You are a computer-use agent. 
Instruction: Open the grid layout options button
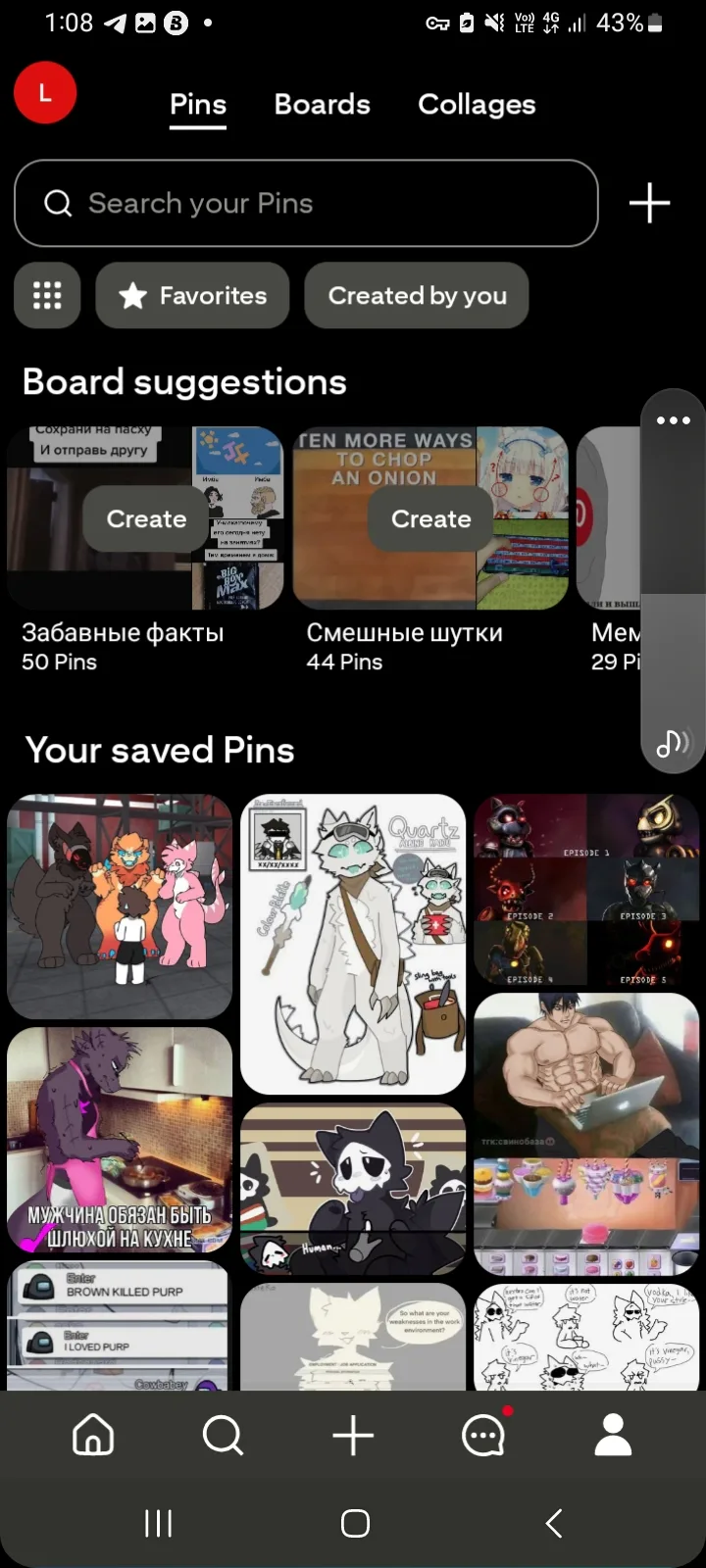47,295
